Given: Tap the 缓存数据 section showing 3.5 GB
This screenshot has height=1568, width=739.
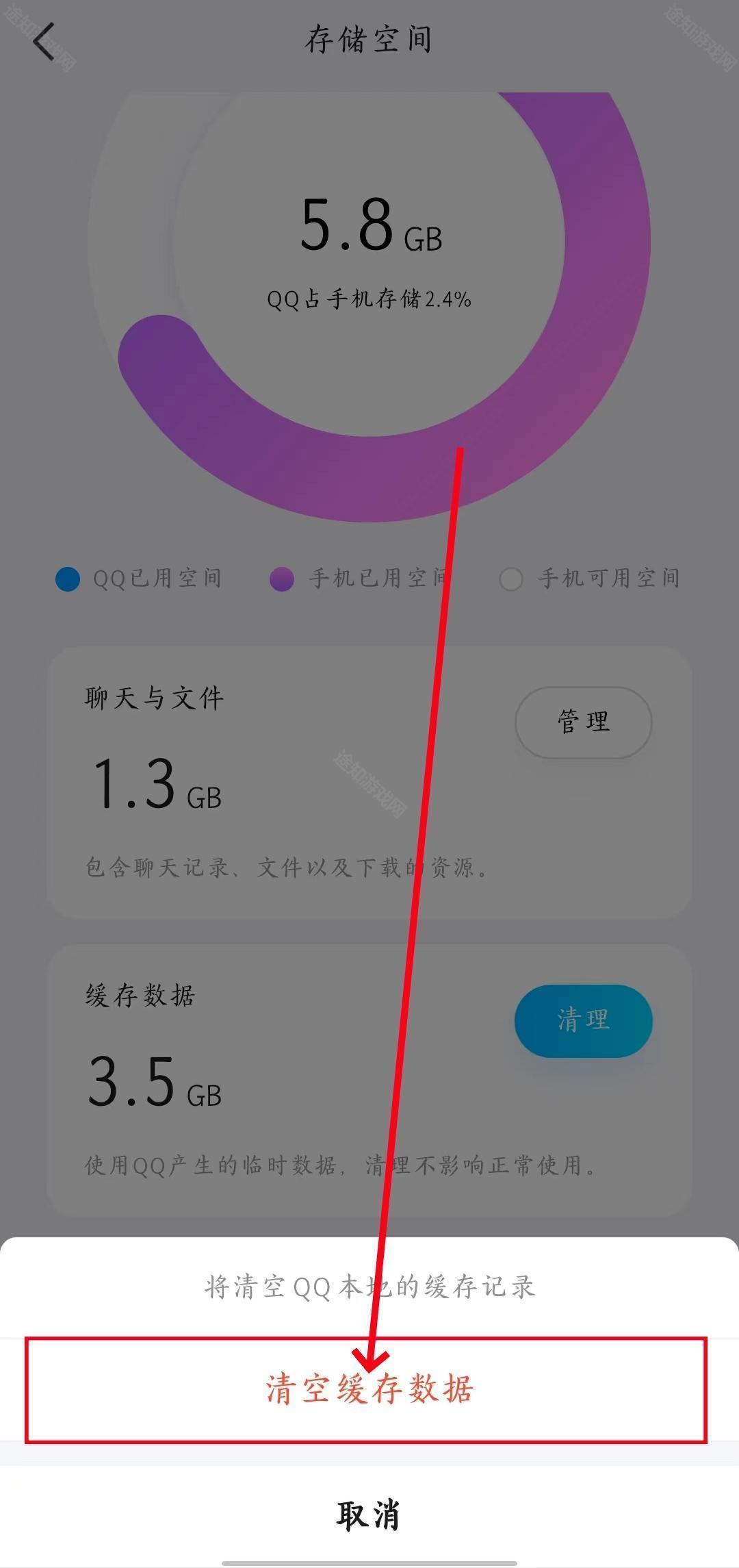Looking at the screenshot, I should tap(274, 1075).
